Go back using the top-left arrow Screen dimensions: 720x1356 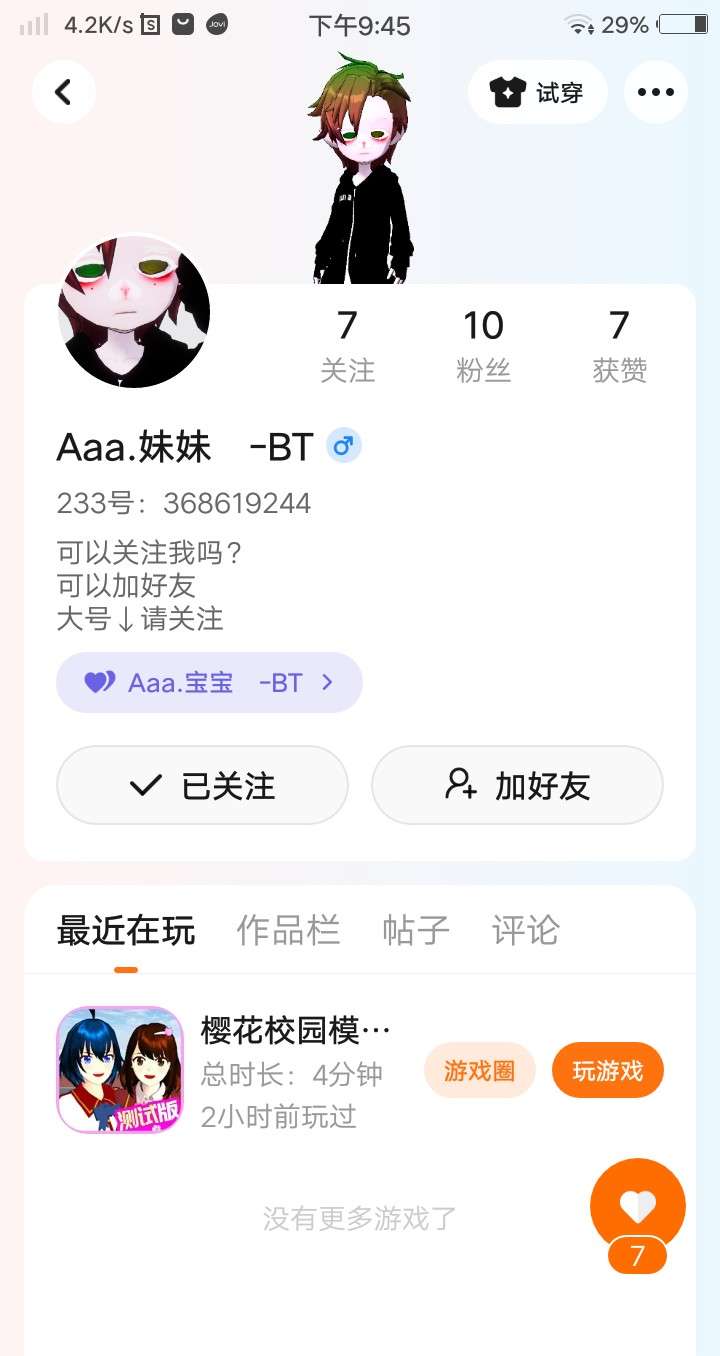coord(63,92)
